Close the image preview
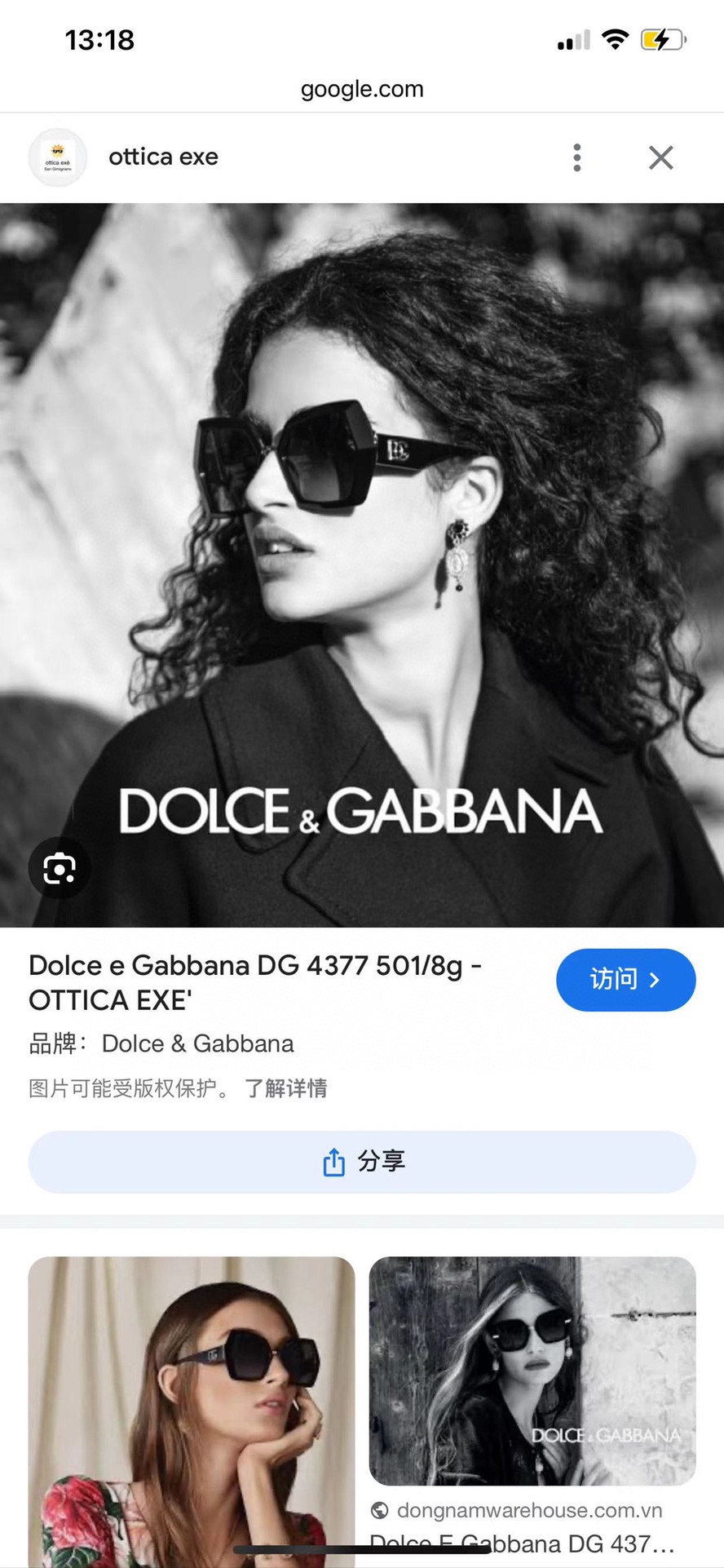The width and height of the screenshot is (724, 1568). point(660,157)
